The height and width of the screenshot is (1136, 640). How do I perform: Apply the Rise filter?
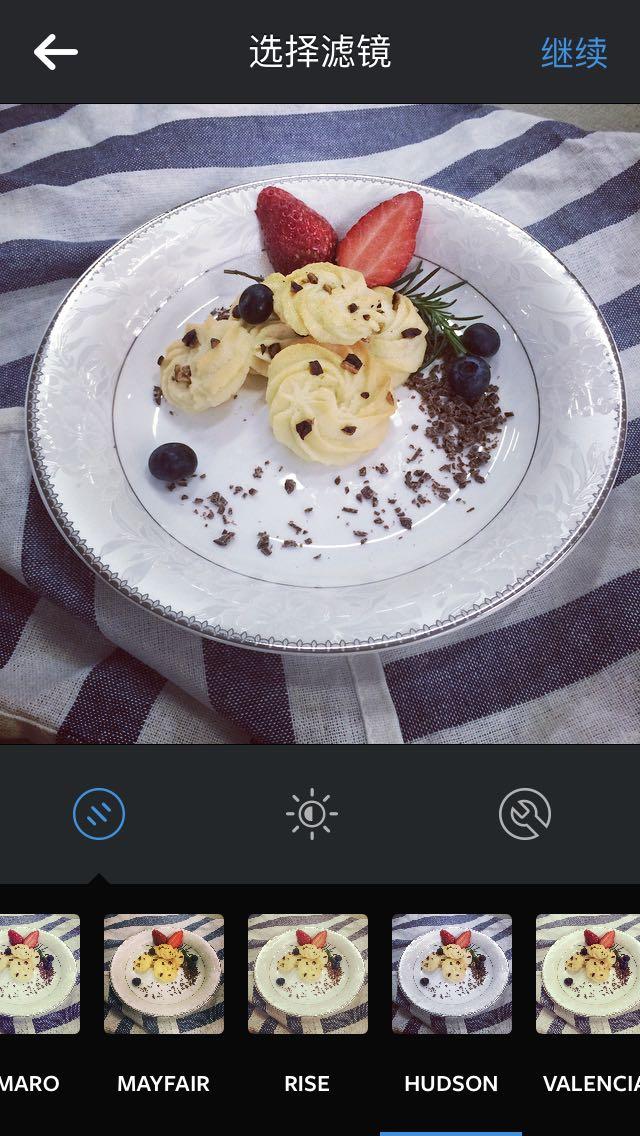click(308, 974)
